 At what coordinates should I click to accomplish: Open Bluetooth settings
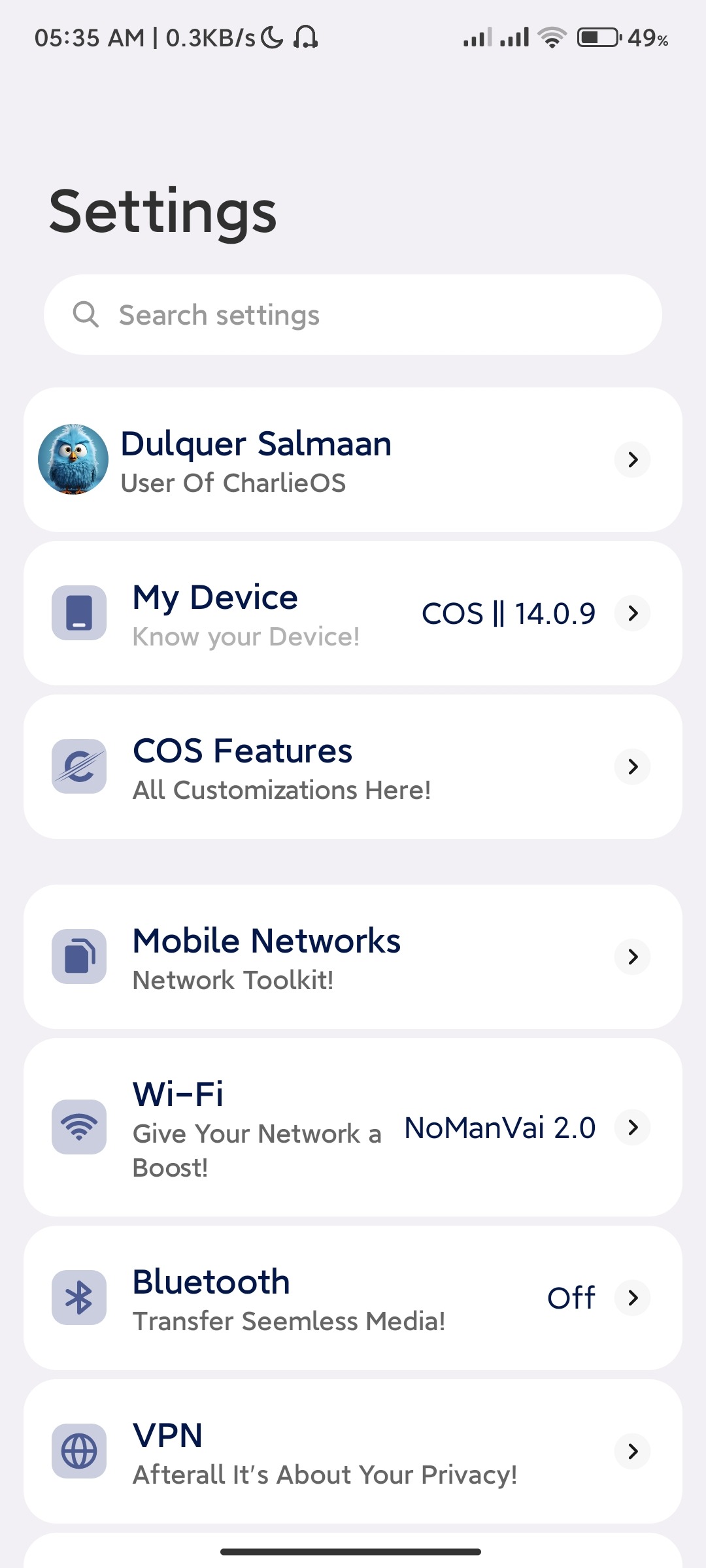point(353,1298)
